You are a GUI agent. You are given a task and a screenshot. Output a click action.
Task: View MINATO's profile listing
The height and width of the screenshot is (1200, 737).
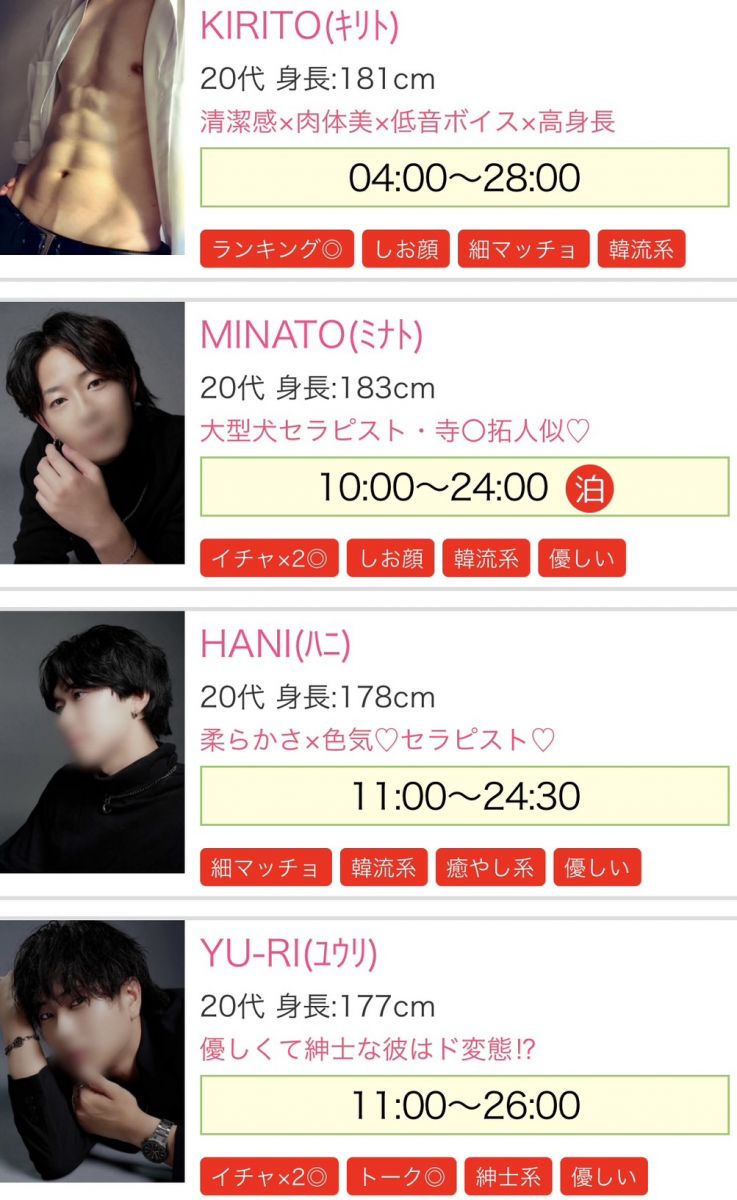pos(311,336)
